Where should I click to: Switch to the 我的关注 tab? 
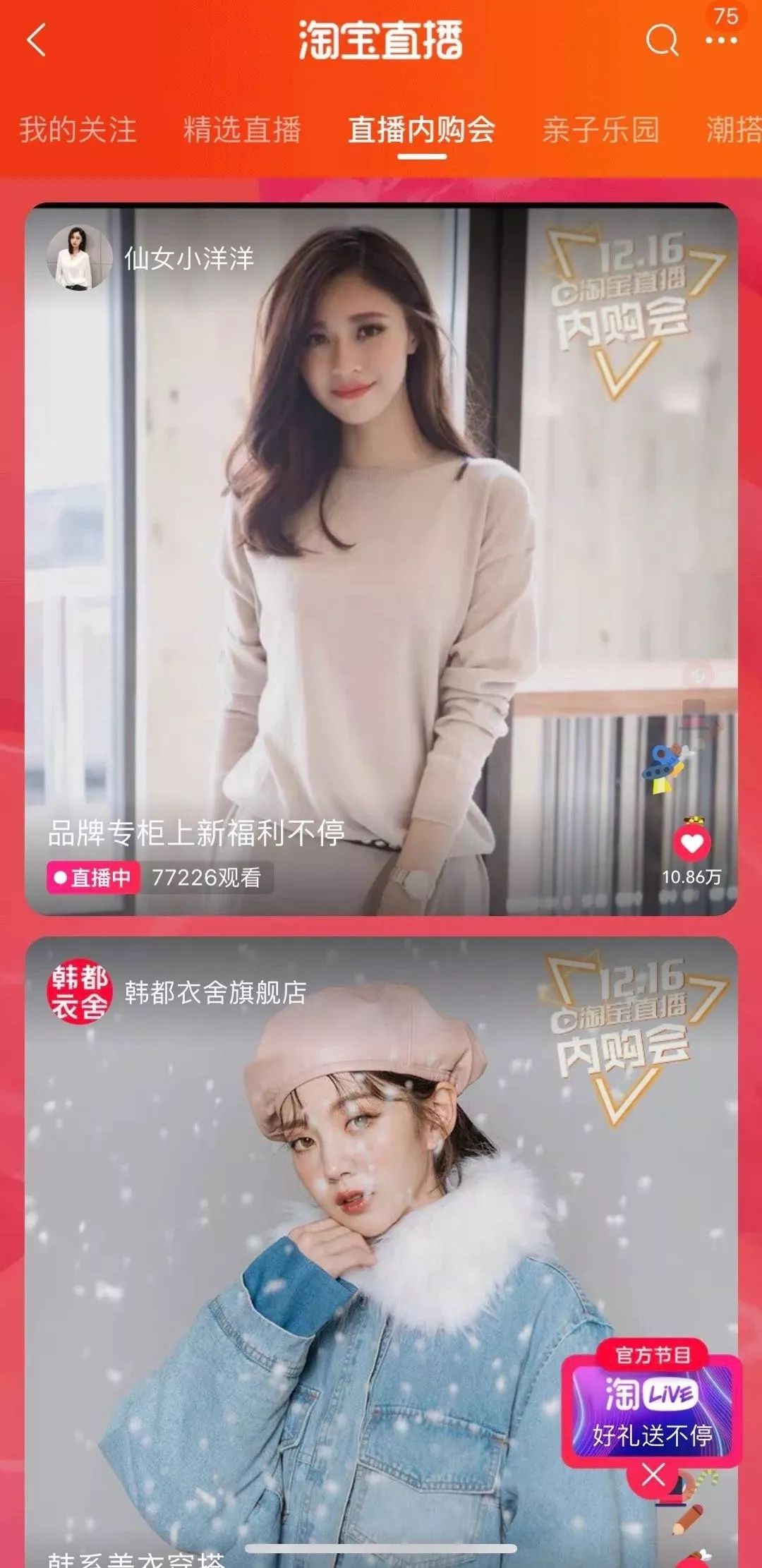pos(78,130)
